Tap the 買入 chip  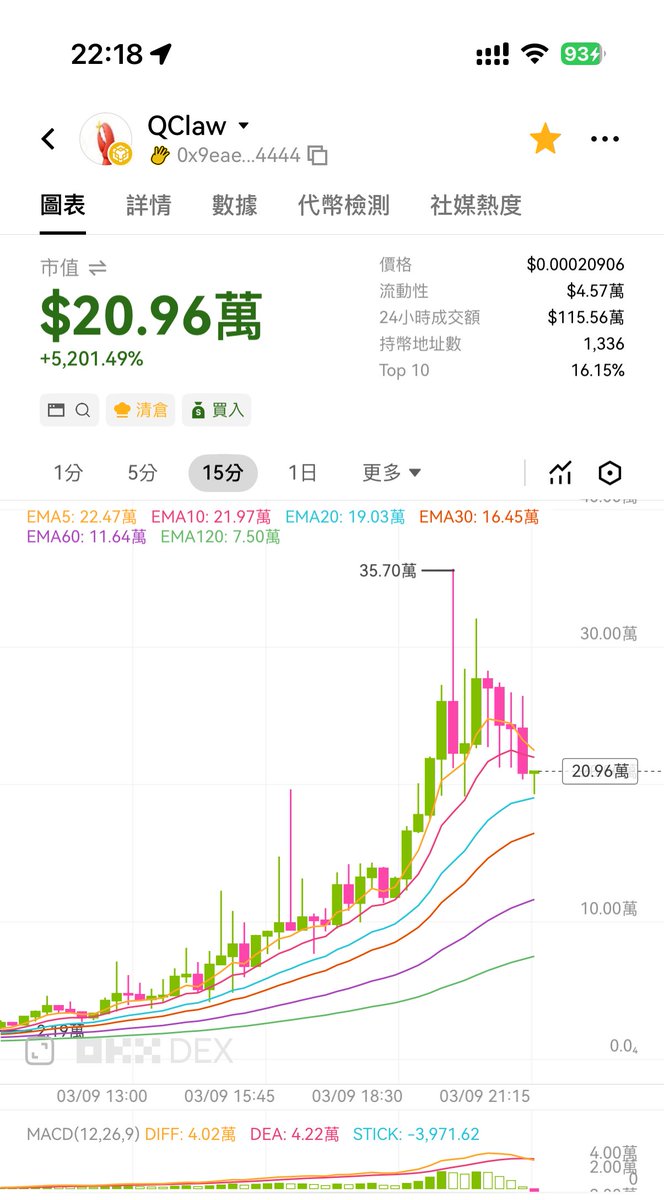pos(216,410)
